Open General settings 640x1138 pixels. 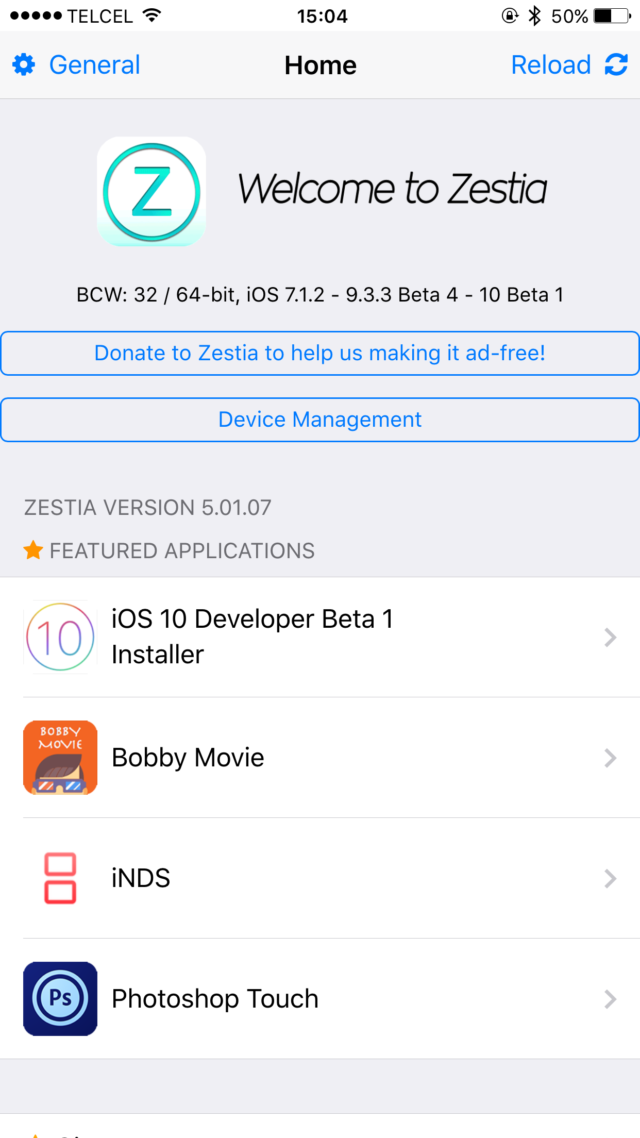pos(76,65)
